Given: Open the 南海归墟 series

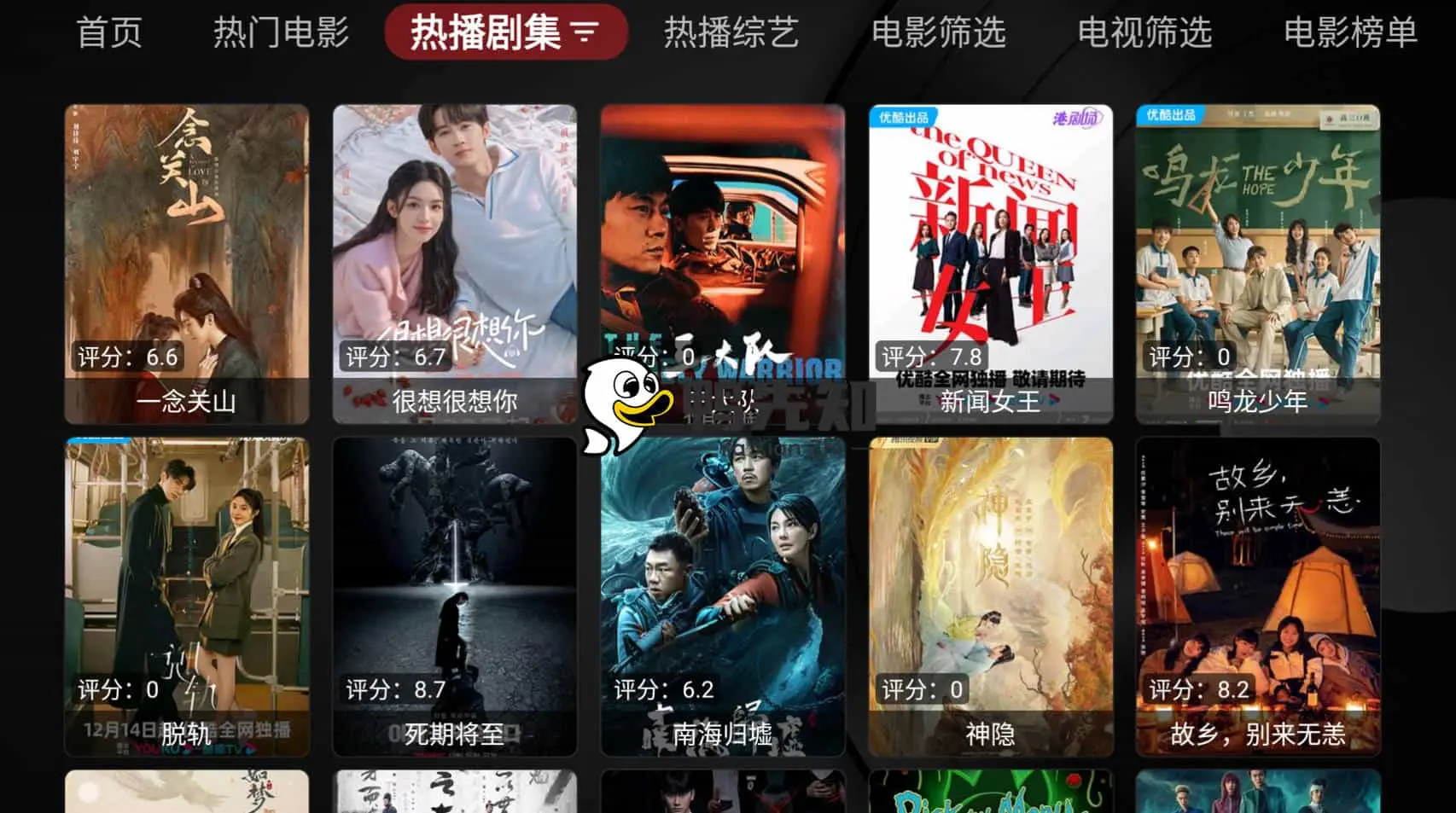Looking at the screenshot, I should pyautogui.click(x=722, y=596).
